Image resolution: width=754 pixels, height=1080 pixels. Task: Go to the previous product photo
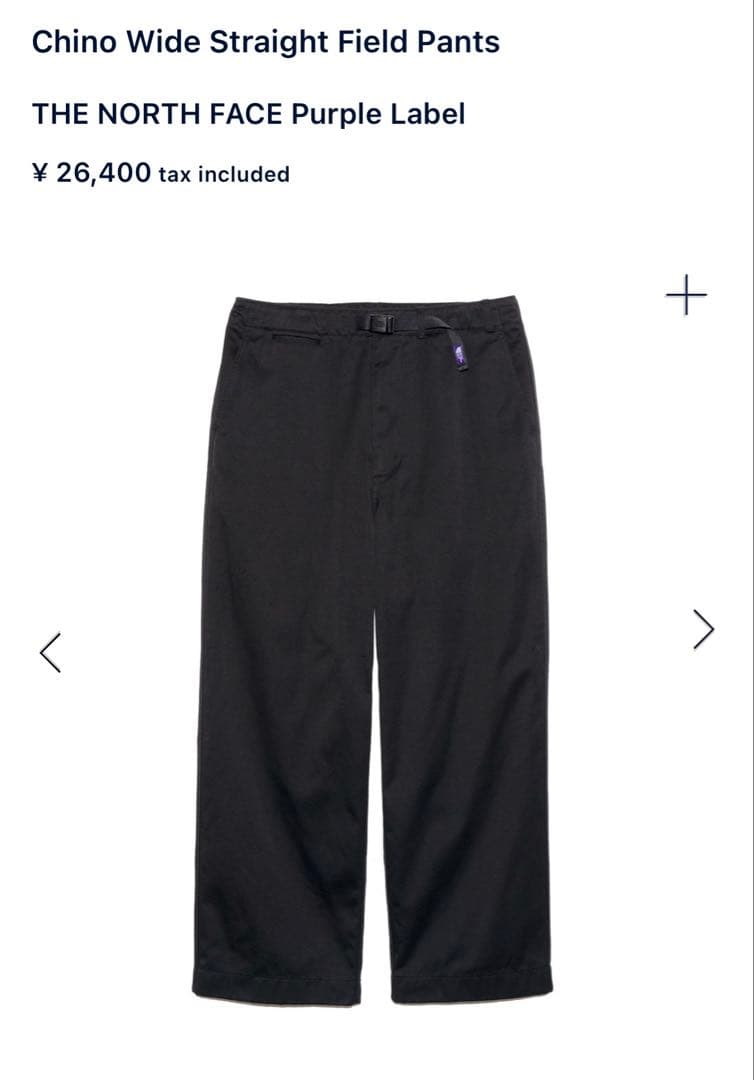point(50,652)
